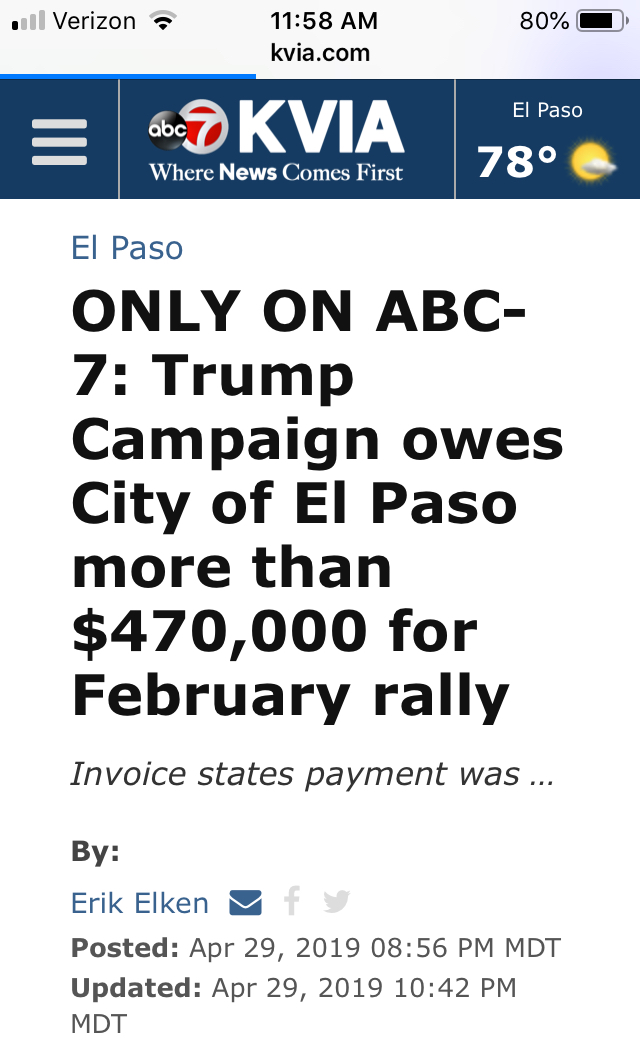Open the hamburger navigation menu
The image size is (640, 1051).
click(x=59, y=141)
